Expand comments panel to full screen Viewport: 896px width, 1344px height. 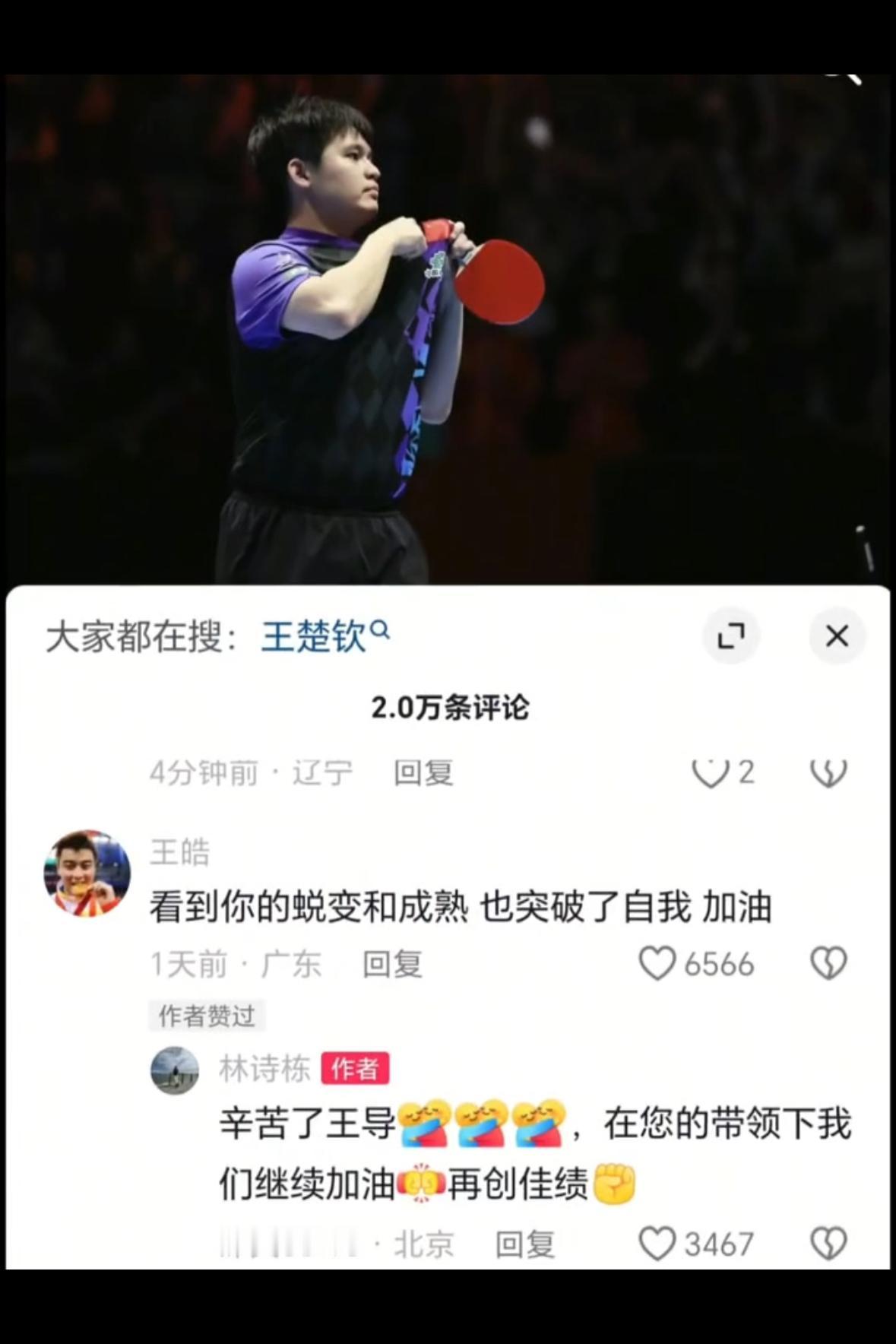pos(731,636)
